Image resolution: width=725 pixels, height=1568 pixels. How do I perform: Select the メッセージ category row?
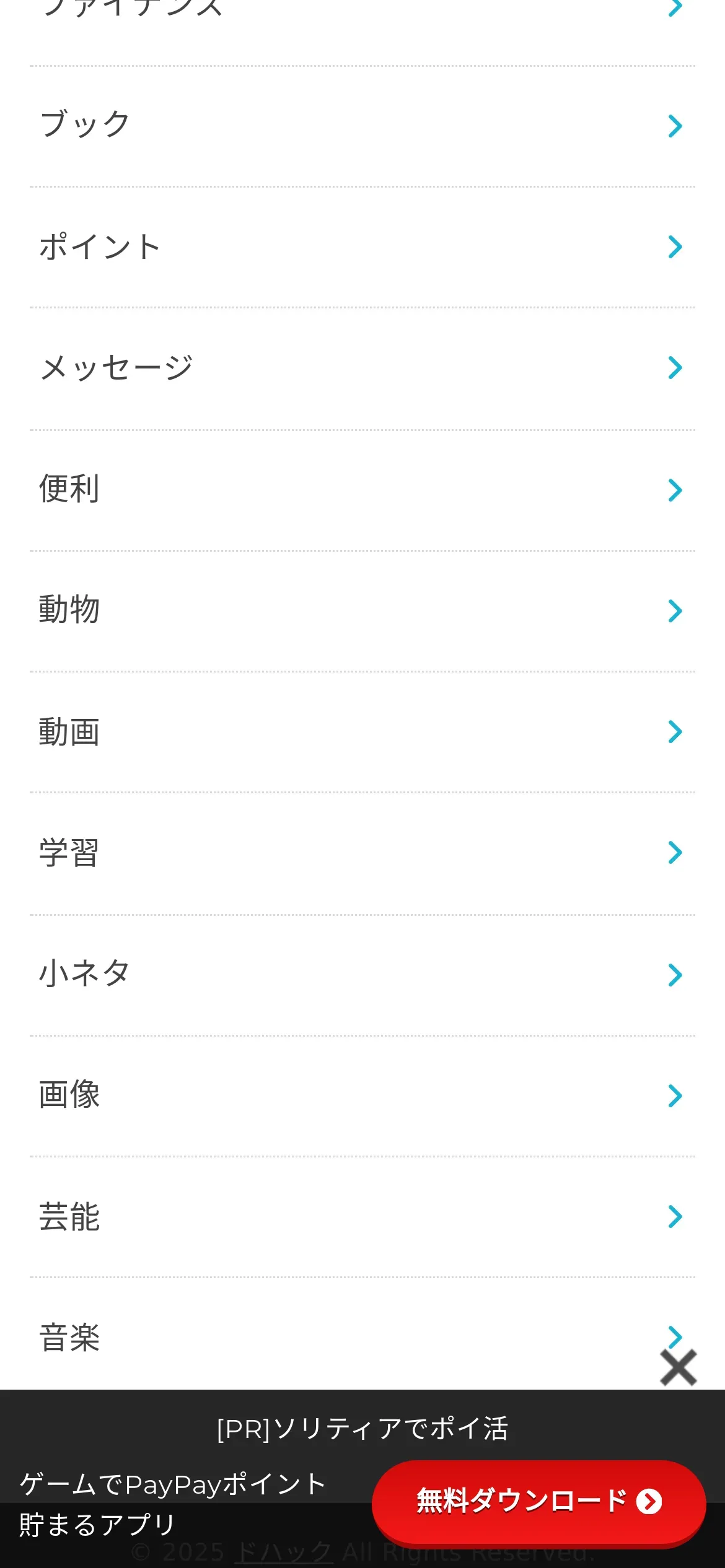pos(362,368)
